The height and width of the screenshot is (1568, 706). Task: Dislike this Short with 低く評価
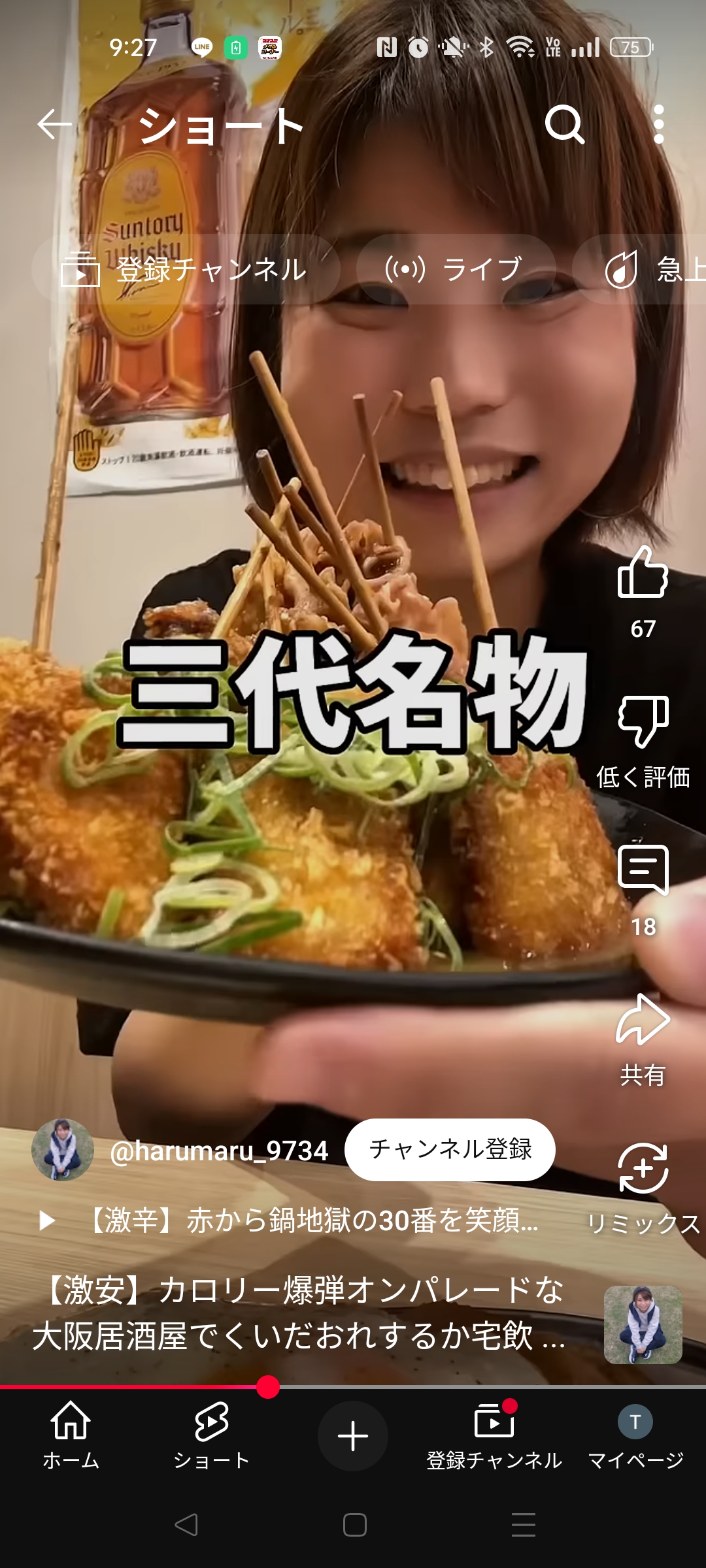(x=643, y=723)
